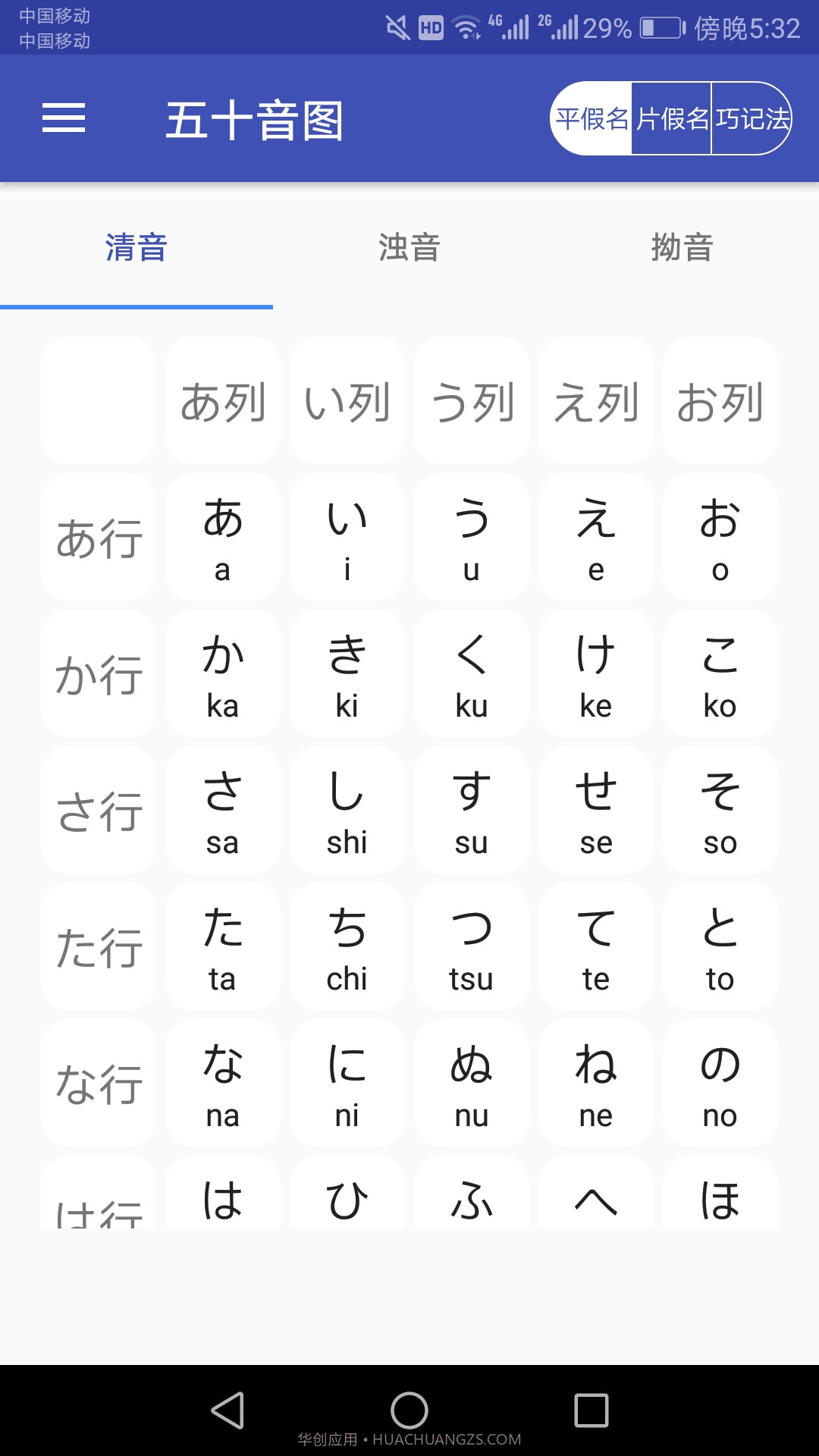Select the ほ ho character

pyautogui.click(x=720, y=1198)
